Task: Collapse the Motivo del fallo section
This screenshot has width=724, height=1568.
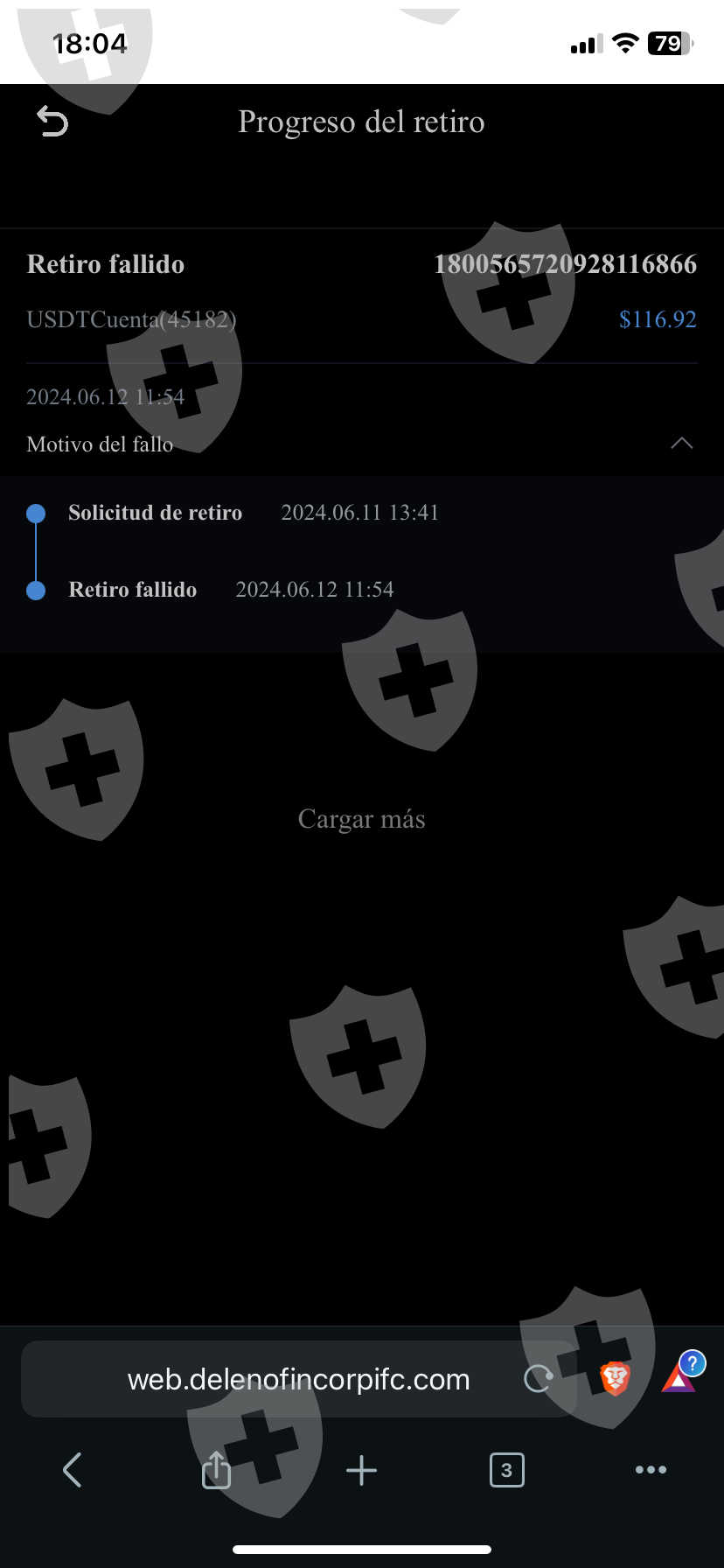Action: pyautogui.click(x=681, y=444)
